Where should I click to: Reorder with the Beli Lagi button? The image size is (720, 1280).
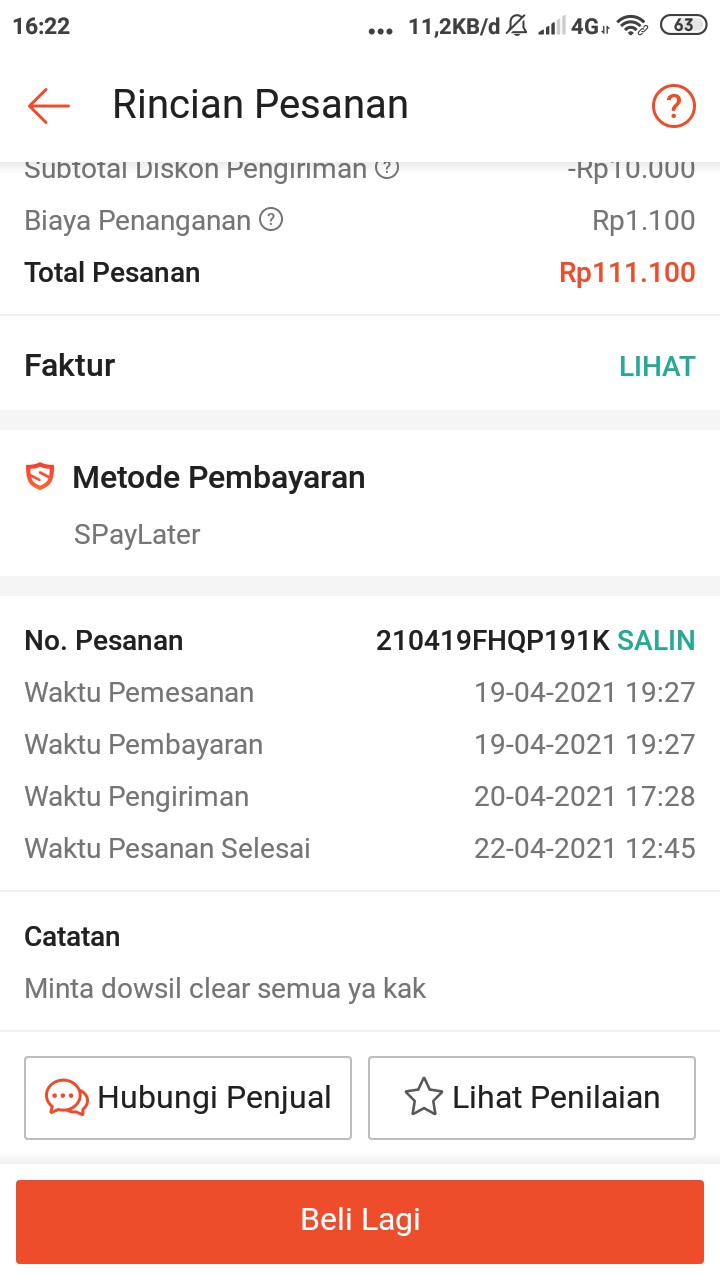coord(360,1221)
